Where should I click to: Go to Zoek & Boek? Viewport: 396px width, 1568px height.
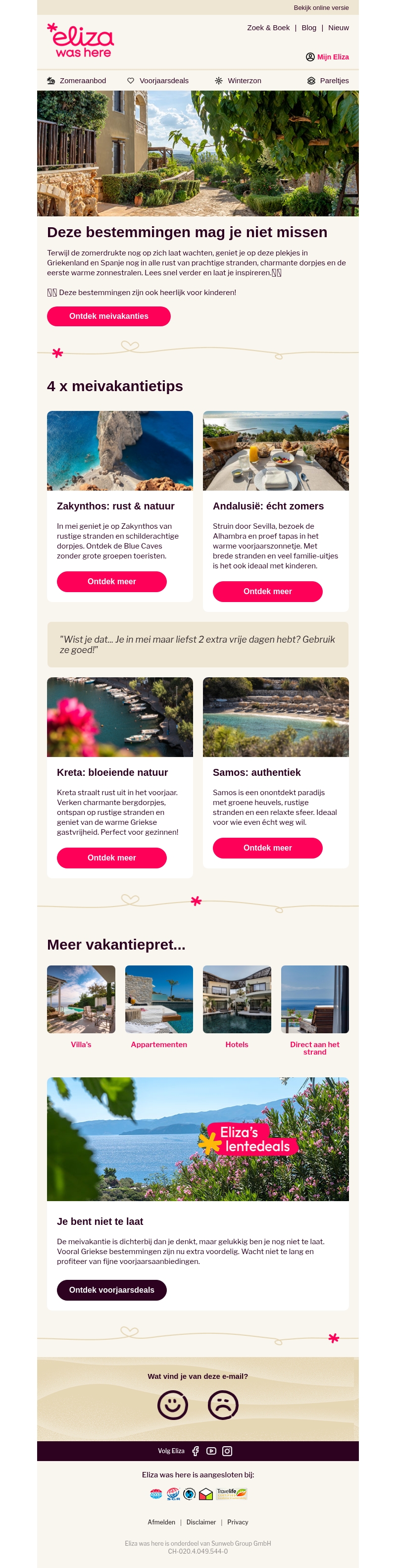268,28
